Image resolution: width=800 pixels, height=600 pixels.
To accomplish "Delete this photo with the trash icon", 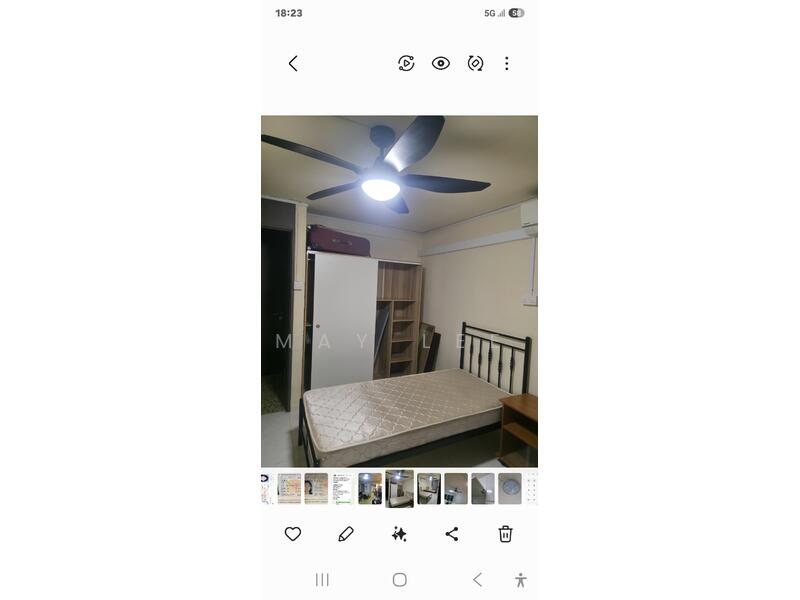I will point(506,534).
